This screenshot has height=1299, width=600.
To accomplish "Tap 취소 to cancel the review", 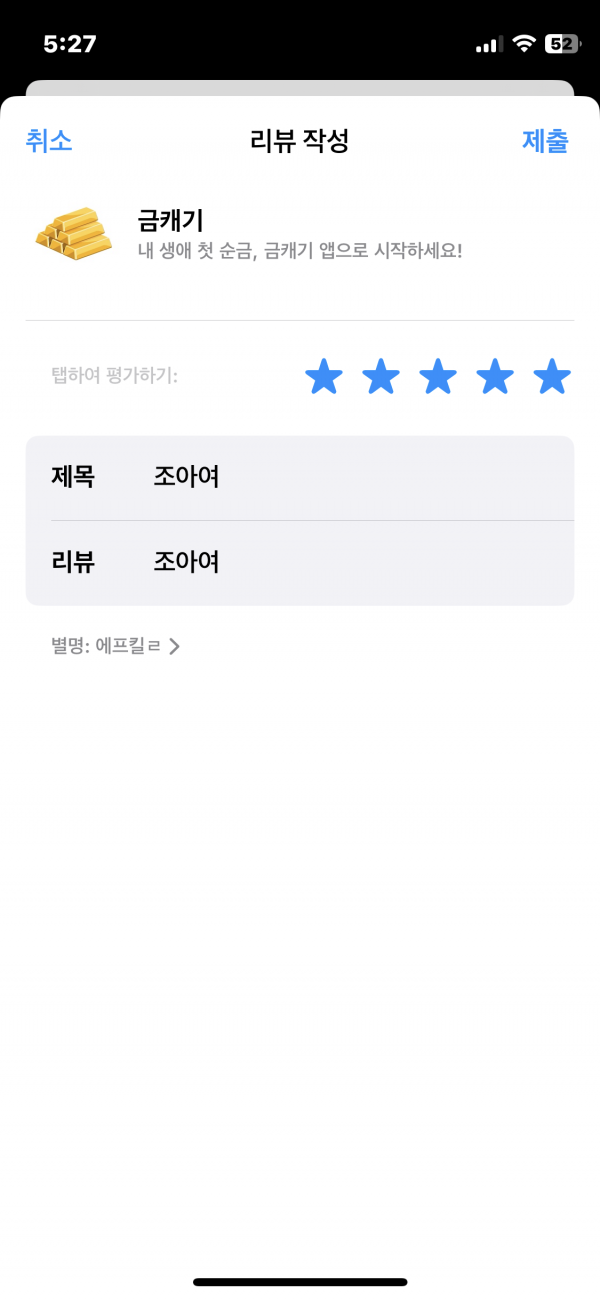I will pos(49,141).
